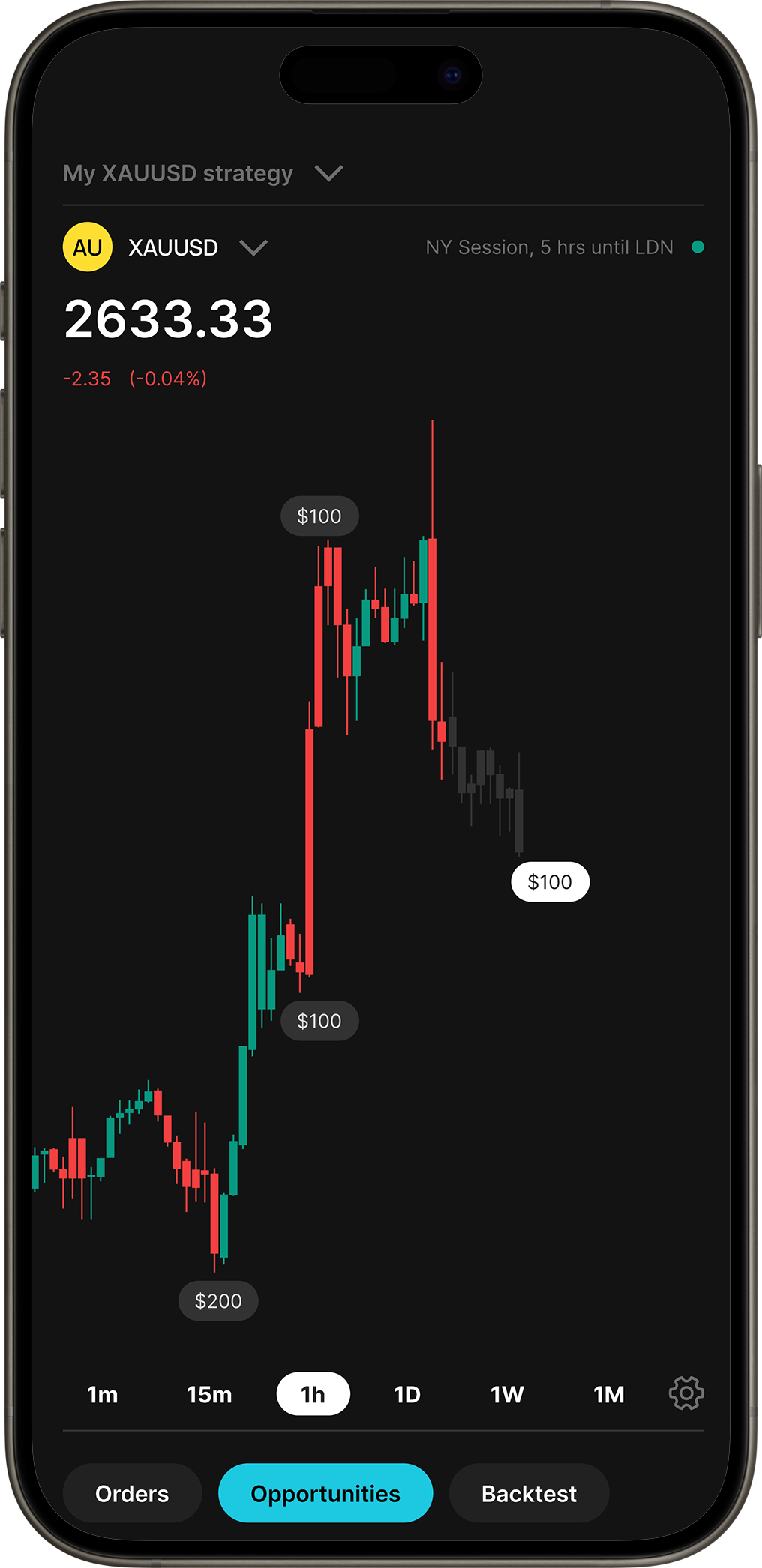
Task: Open the XAUUSD symbol selector
Action: click(253, 248)
